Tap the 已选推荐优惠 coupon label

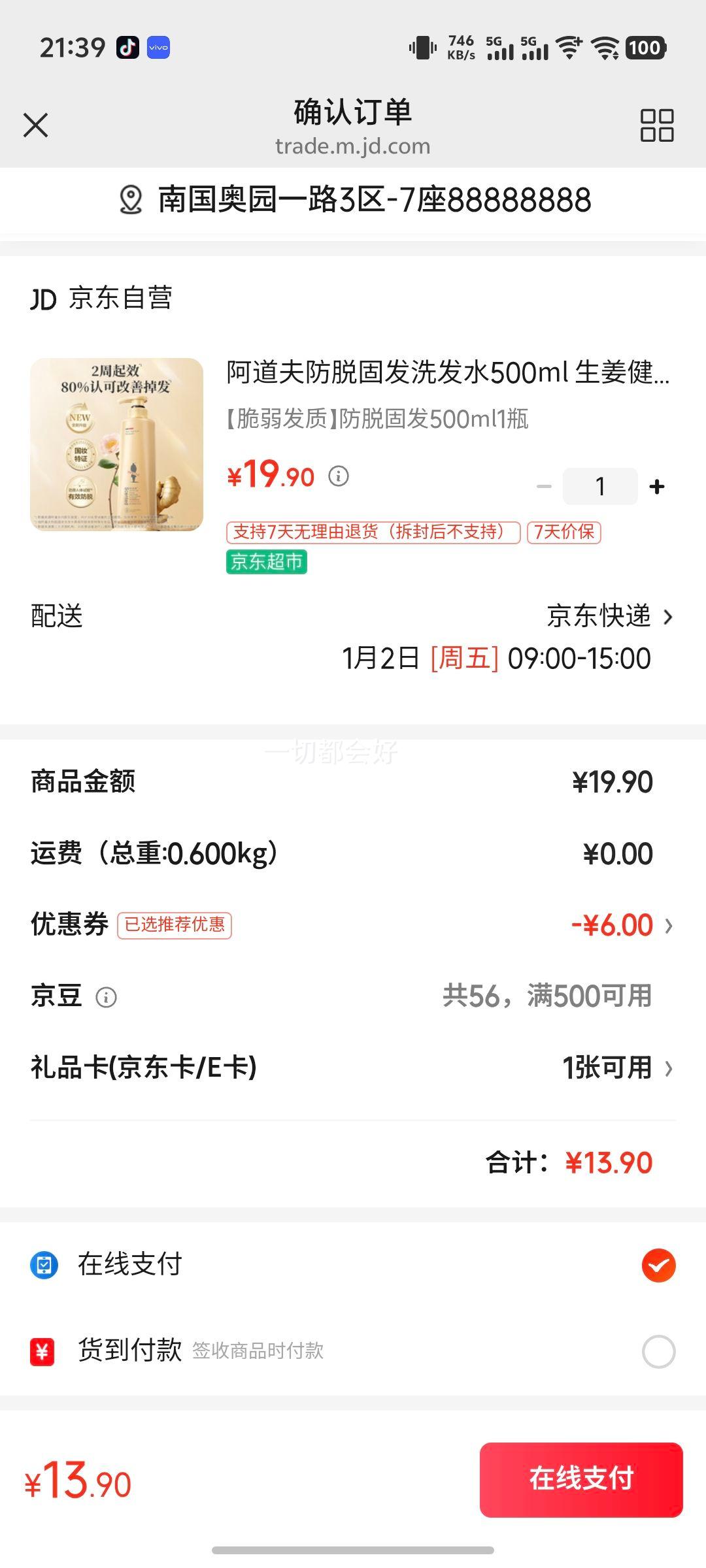click(x=175, y=924)
